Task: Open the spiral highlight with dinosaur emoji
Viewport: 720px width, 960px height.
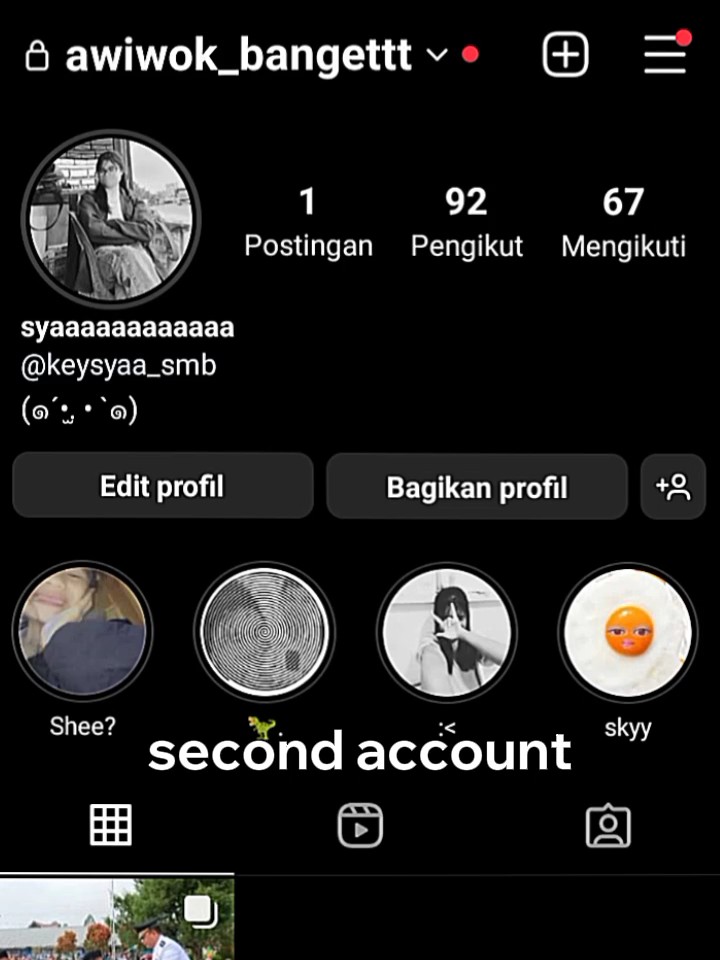Action: 264,631
